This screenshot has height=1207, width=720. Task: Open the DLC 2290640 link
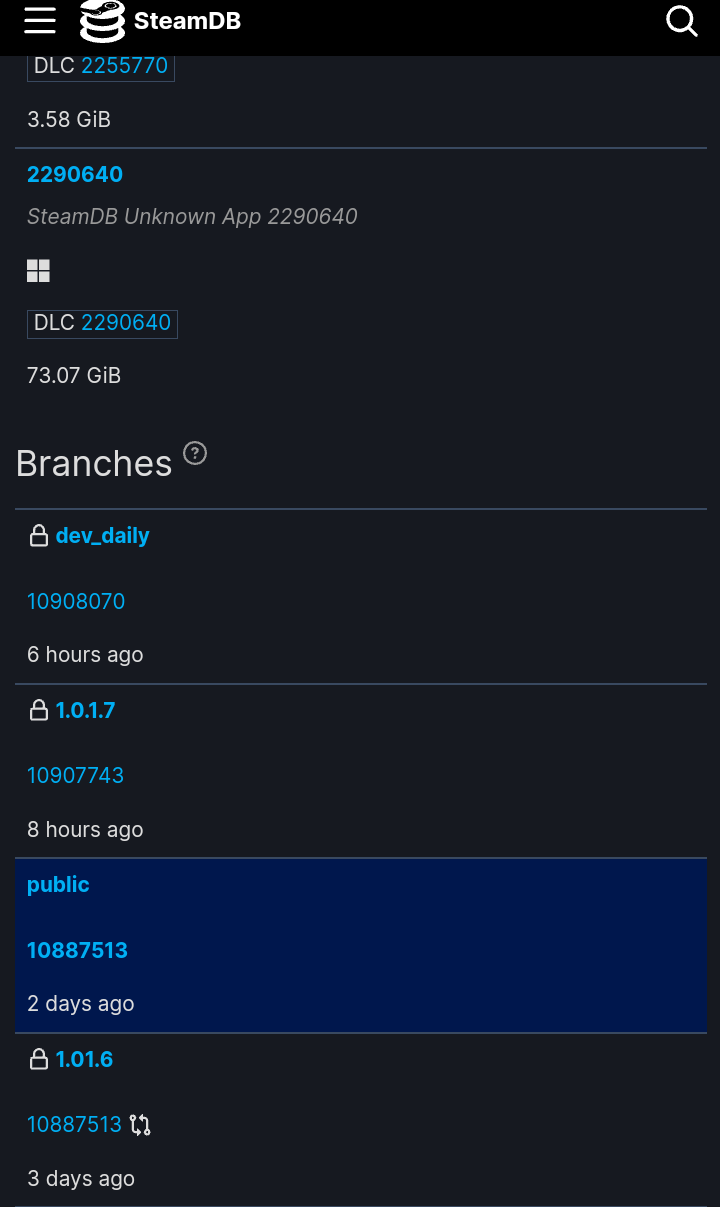pos(126,323)
